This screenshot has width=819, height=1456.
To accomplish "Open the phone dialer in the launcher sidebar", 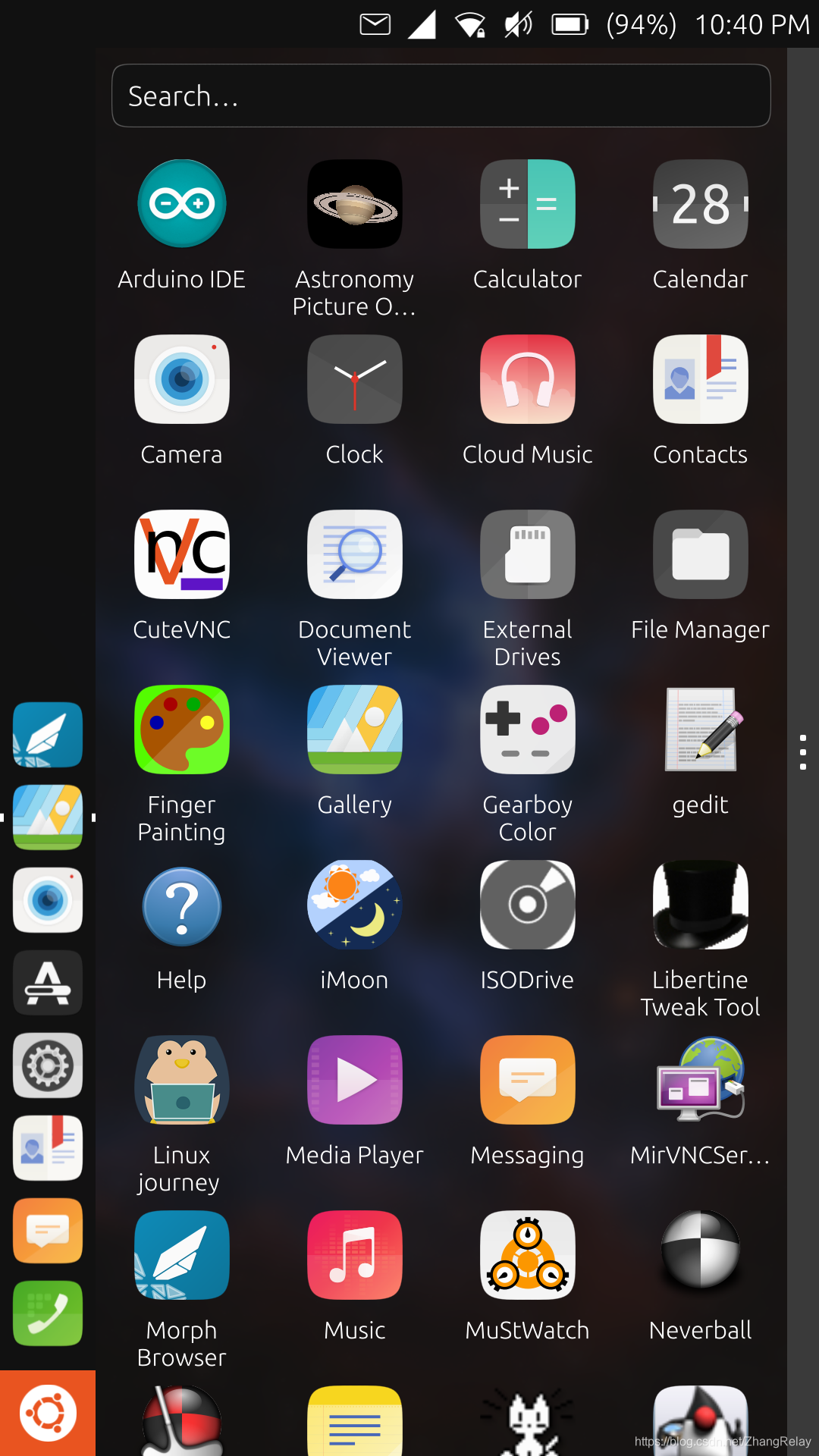I will tap(48, 1313).
